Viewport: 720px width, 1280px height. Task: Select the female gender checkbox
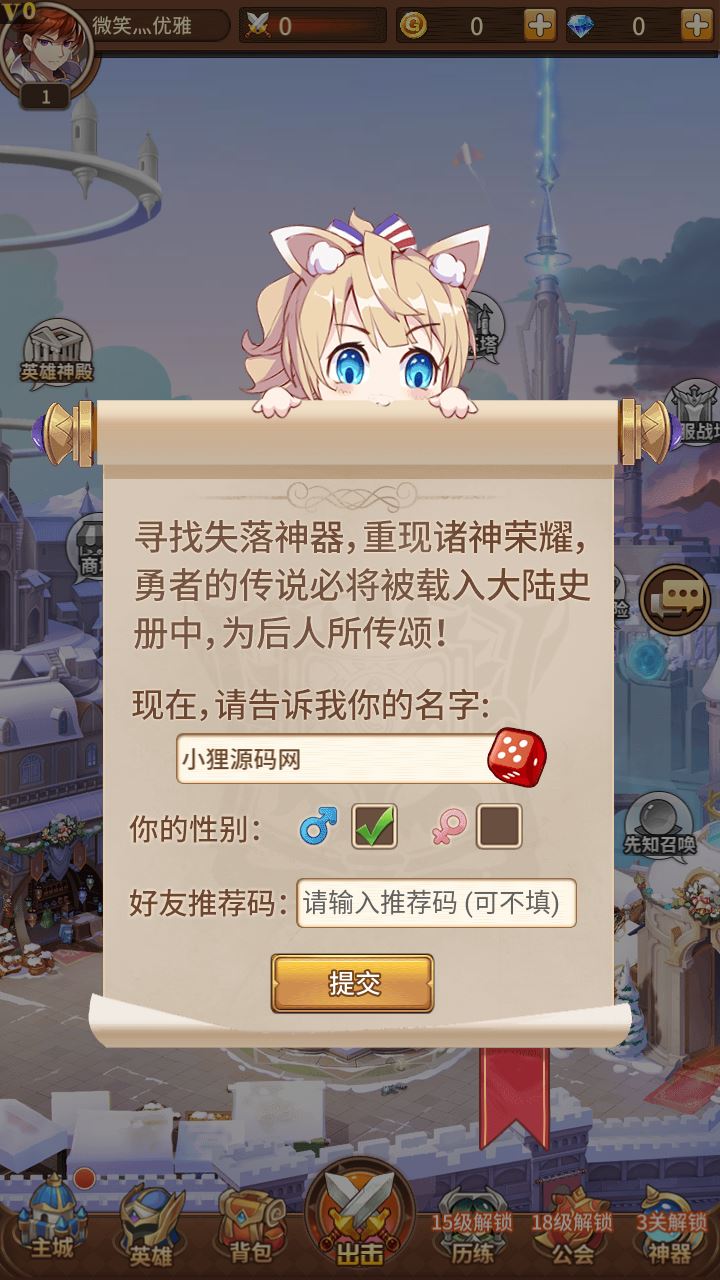tap(498, 827)
